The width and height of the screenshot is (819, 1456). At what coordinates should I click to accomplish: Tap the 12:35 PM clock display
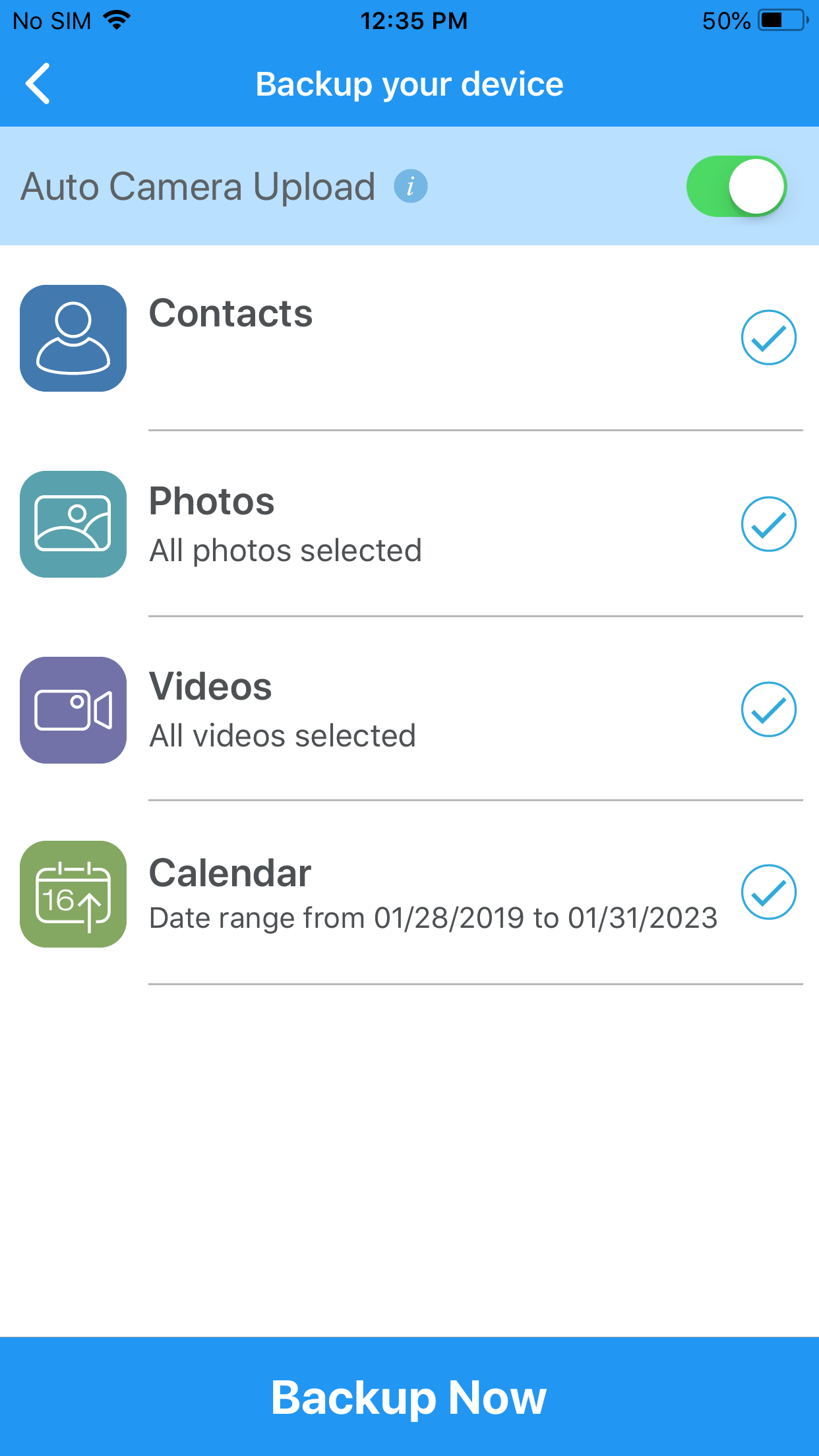pyautogui.click(x=414, y=20)
